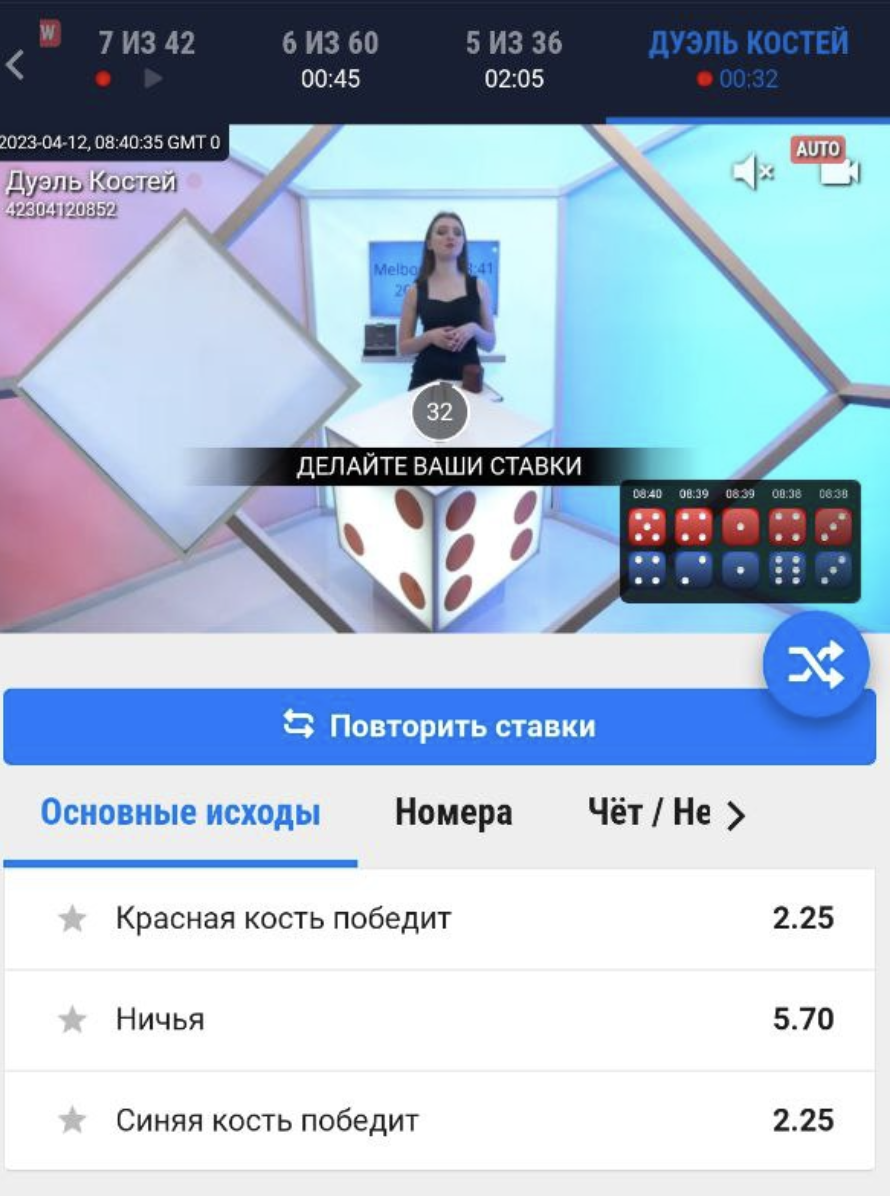
Task: Open the Чёт / Не tab
Action: click(648, 813)
